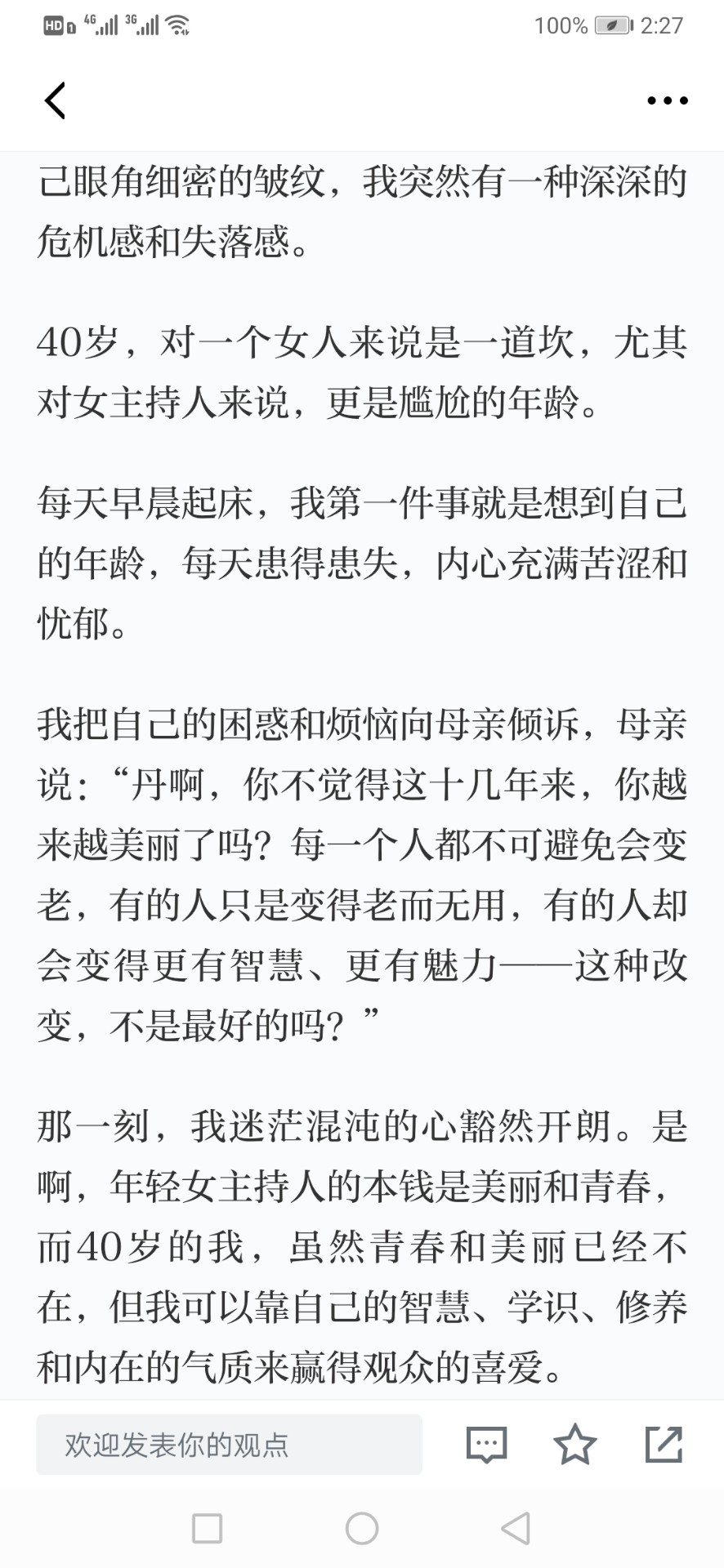
Task: Tap the 欢迎发表你的观点 comment field
Action: pos(229,1445)
